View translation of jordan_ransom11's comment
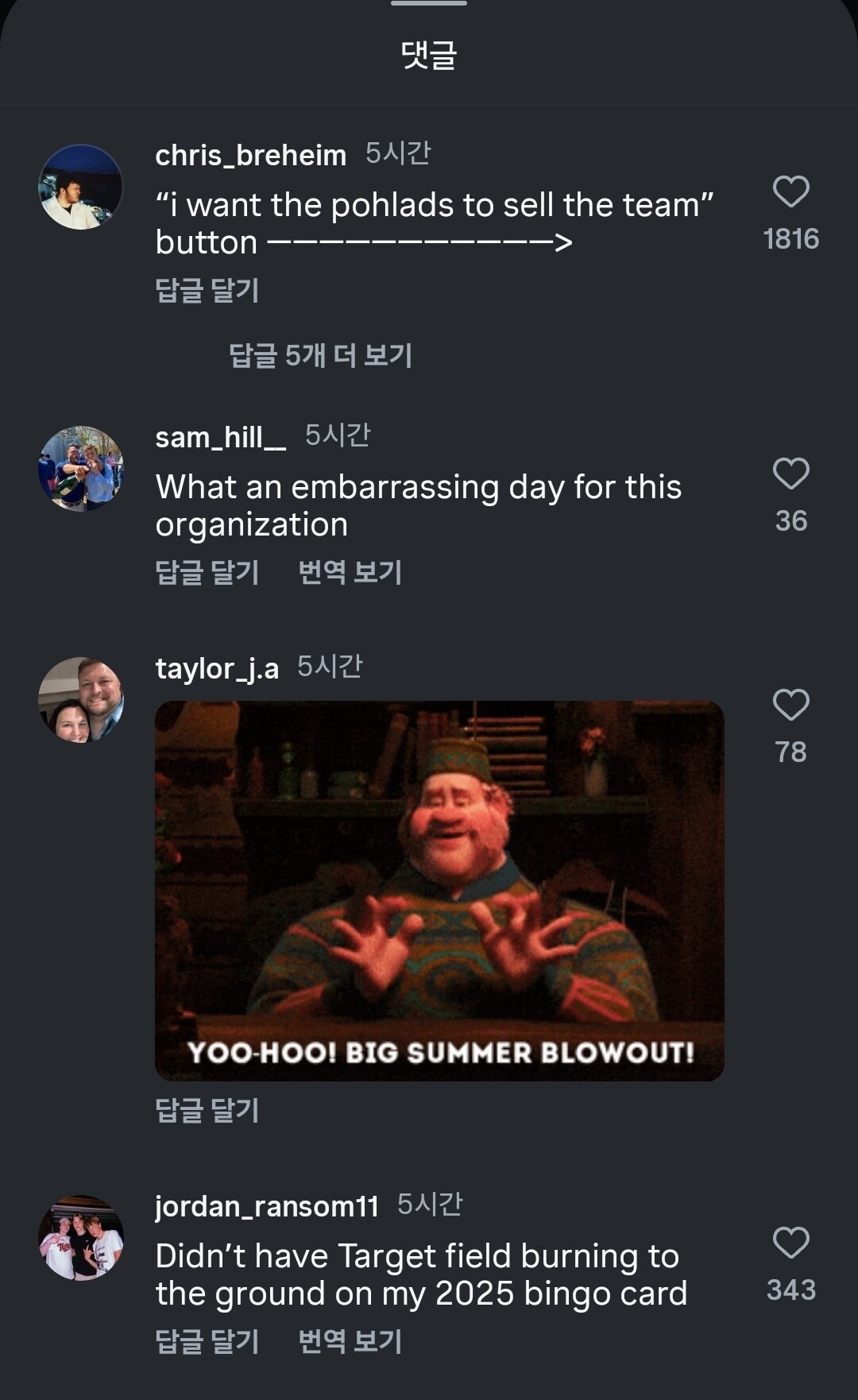Image resolution: width=858 pixels, height=1400 pixels. tap(350, 1341)
